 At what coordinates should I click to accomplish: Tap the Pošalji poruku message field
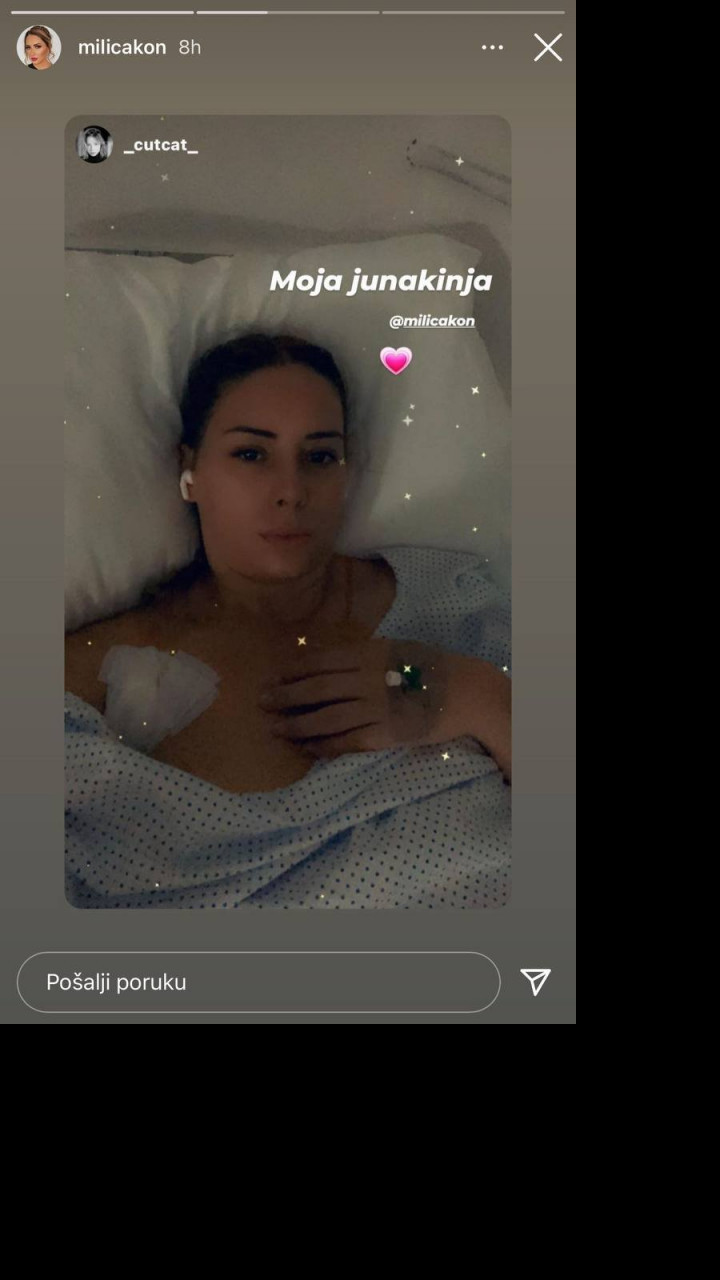[x=258, y=982]
